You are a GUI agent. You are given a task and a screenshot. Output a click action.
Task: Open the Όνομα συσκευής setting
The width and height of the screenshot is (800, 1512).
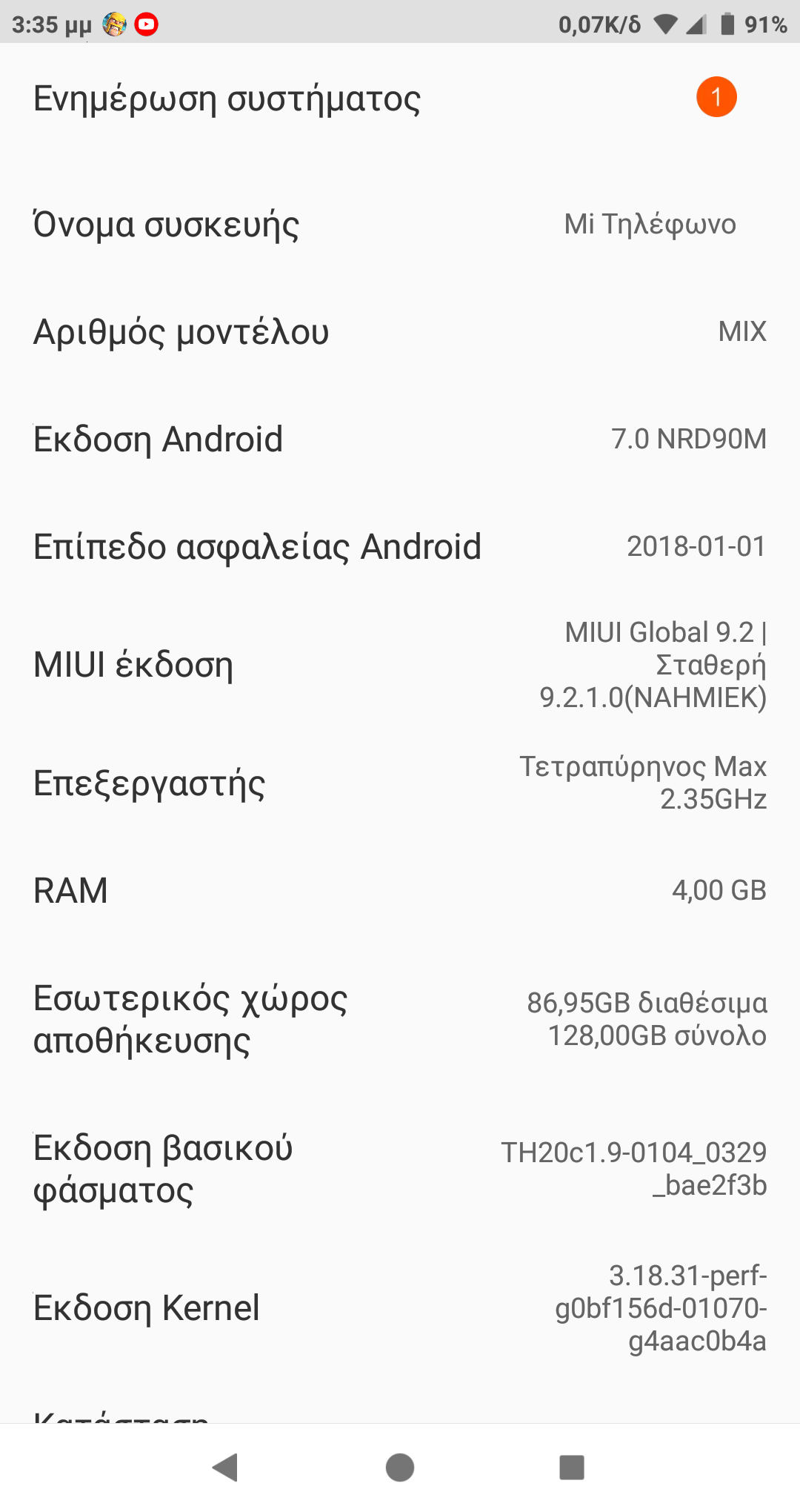(400, 224)
